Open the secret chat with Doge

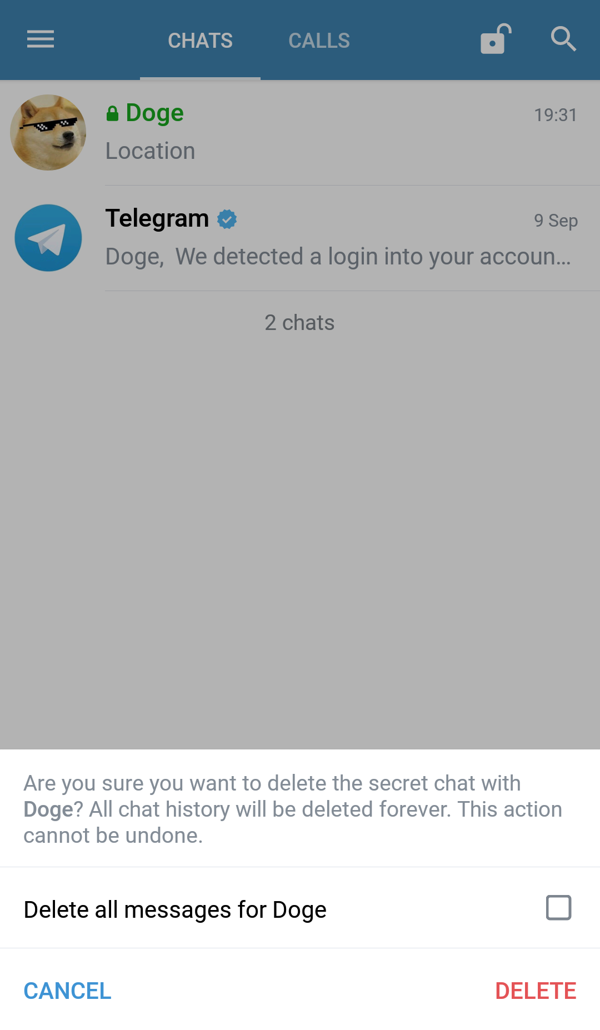pos(300,133)
